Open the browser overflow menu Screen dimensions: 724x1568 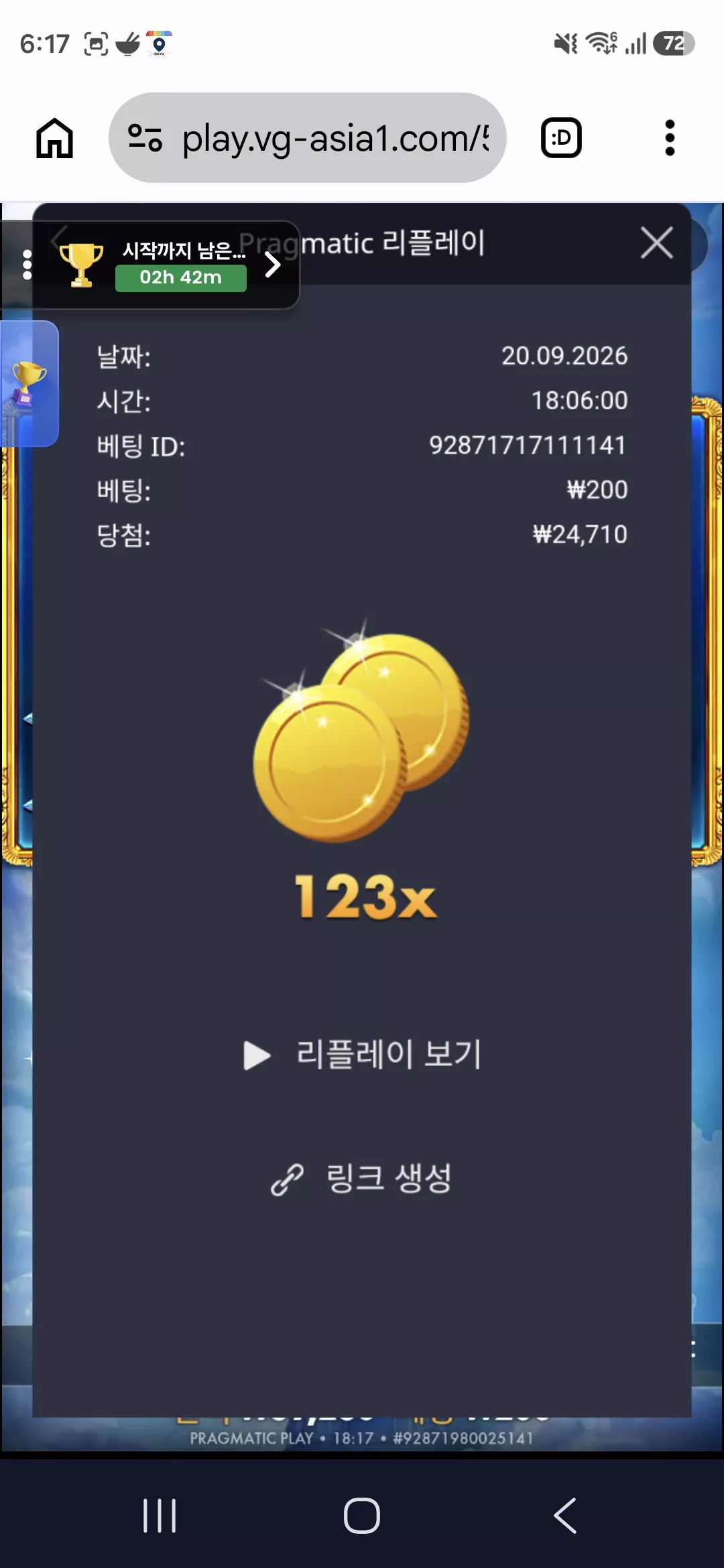coord(669,138)
